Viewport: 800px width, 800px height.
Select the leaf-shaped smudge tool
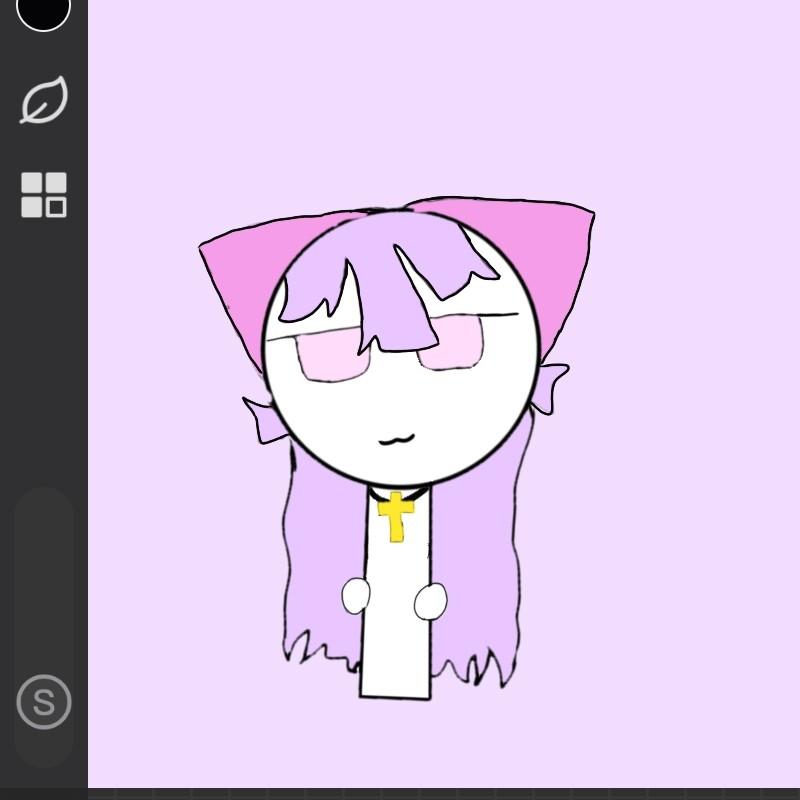(x=44, y=100)
